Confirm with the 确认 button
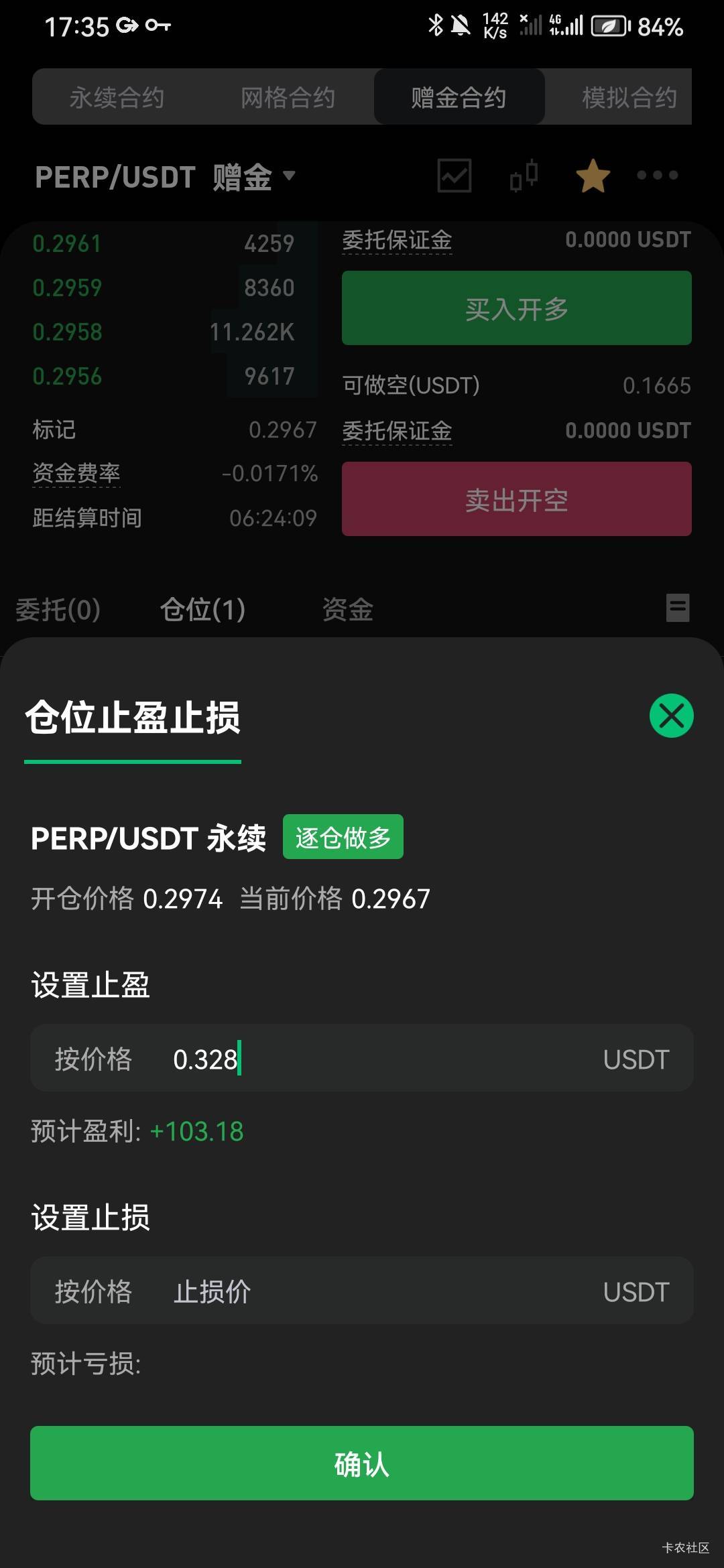Viewport: 724px width, 1568px height. click(x=362, y=1463)
